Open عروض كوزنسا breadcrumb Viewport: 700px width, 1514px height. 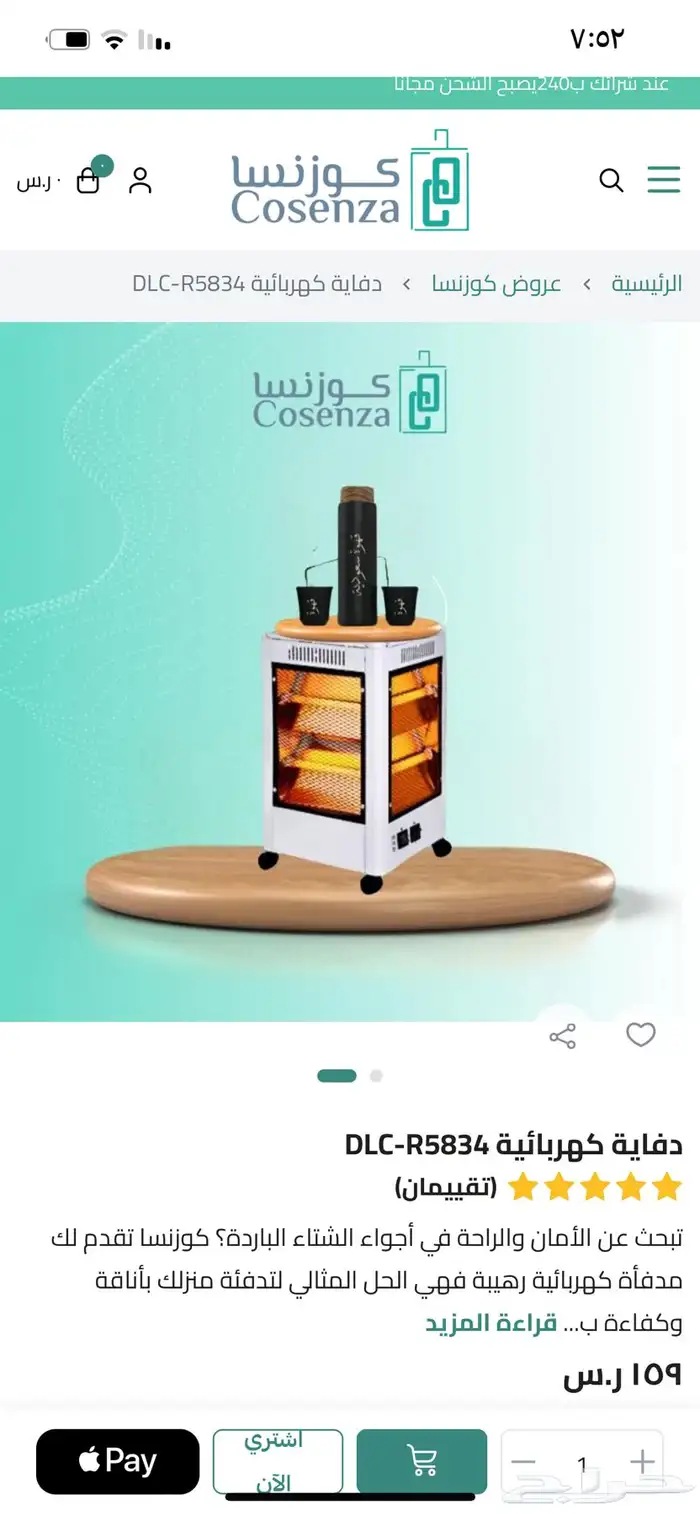pyautogui.click(x=497, y=283)
